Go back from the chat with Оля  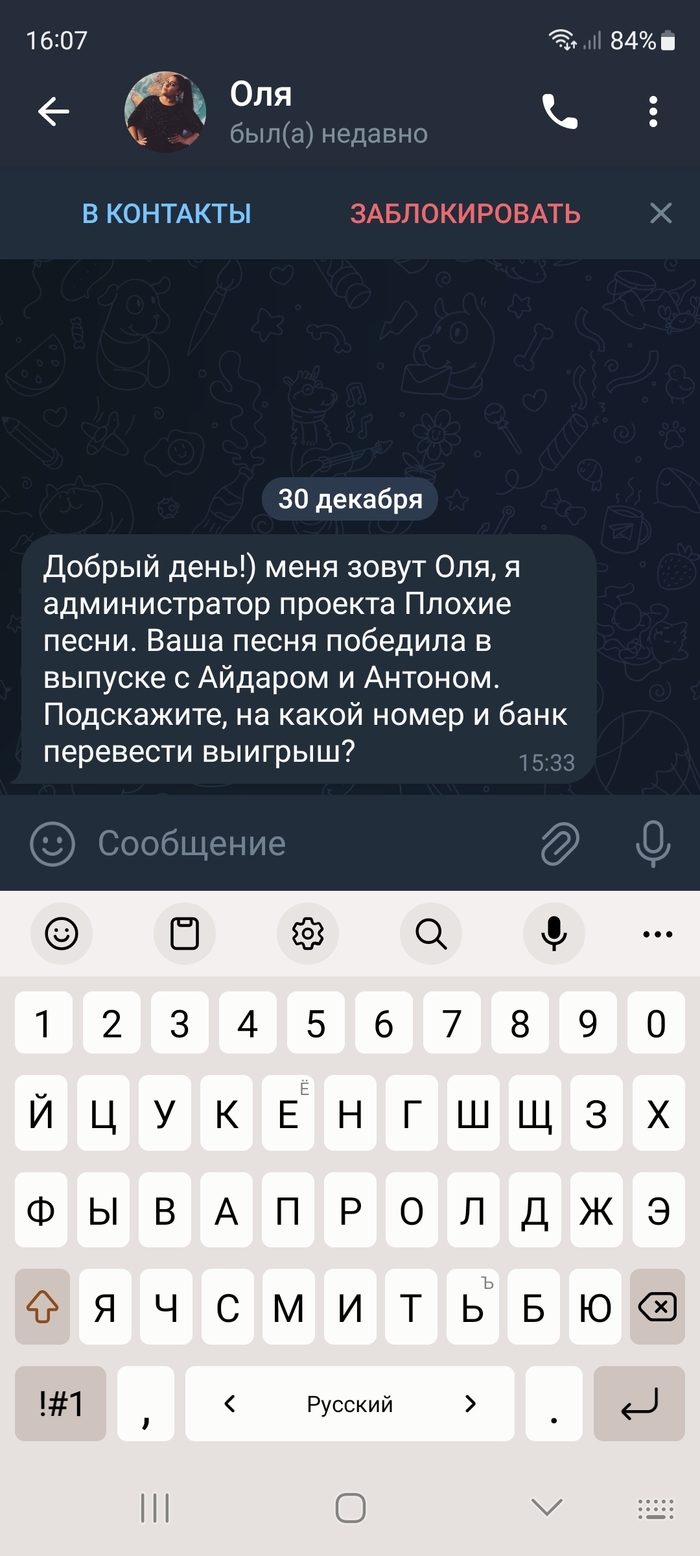pyautogui.click(x=53, y=112)
